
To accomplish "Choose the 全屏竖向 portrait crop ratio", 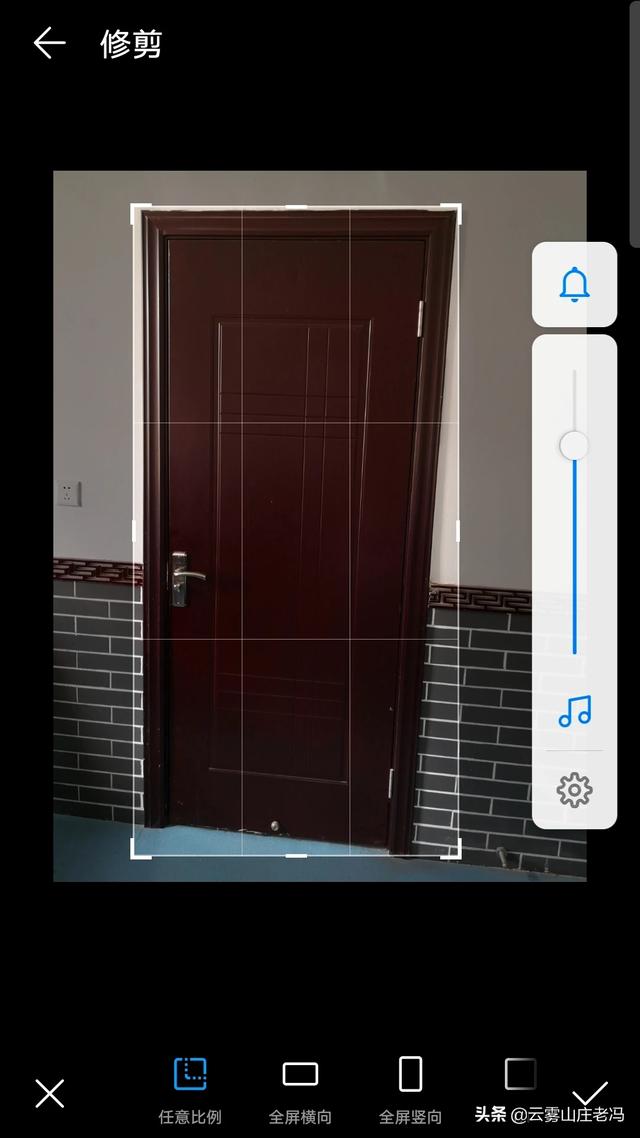I will (x=410, y=1088).
